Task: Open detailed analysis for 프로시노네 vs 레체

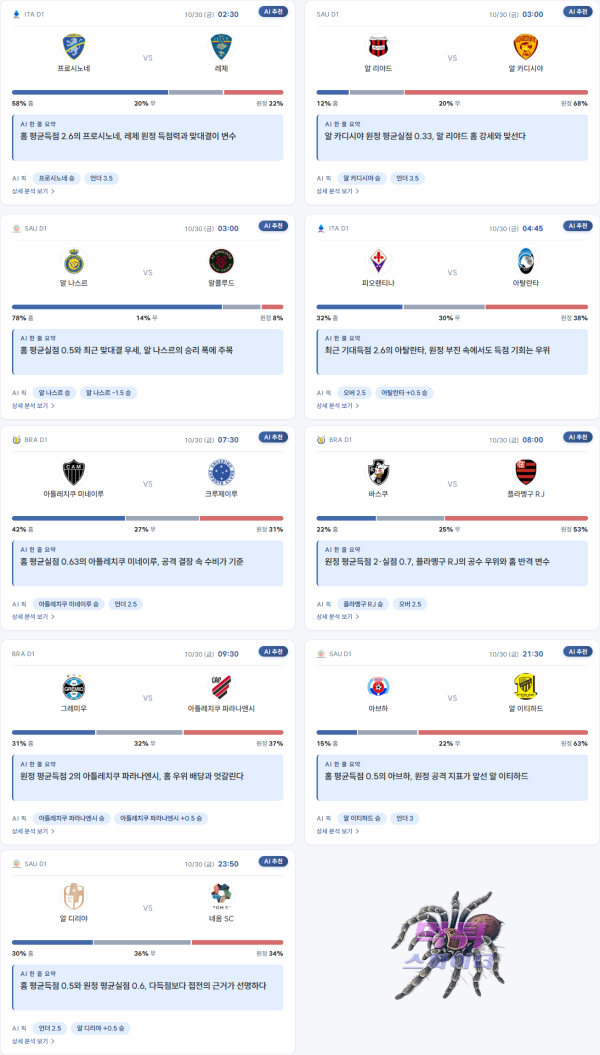Action: [x=33, y=191]
